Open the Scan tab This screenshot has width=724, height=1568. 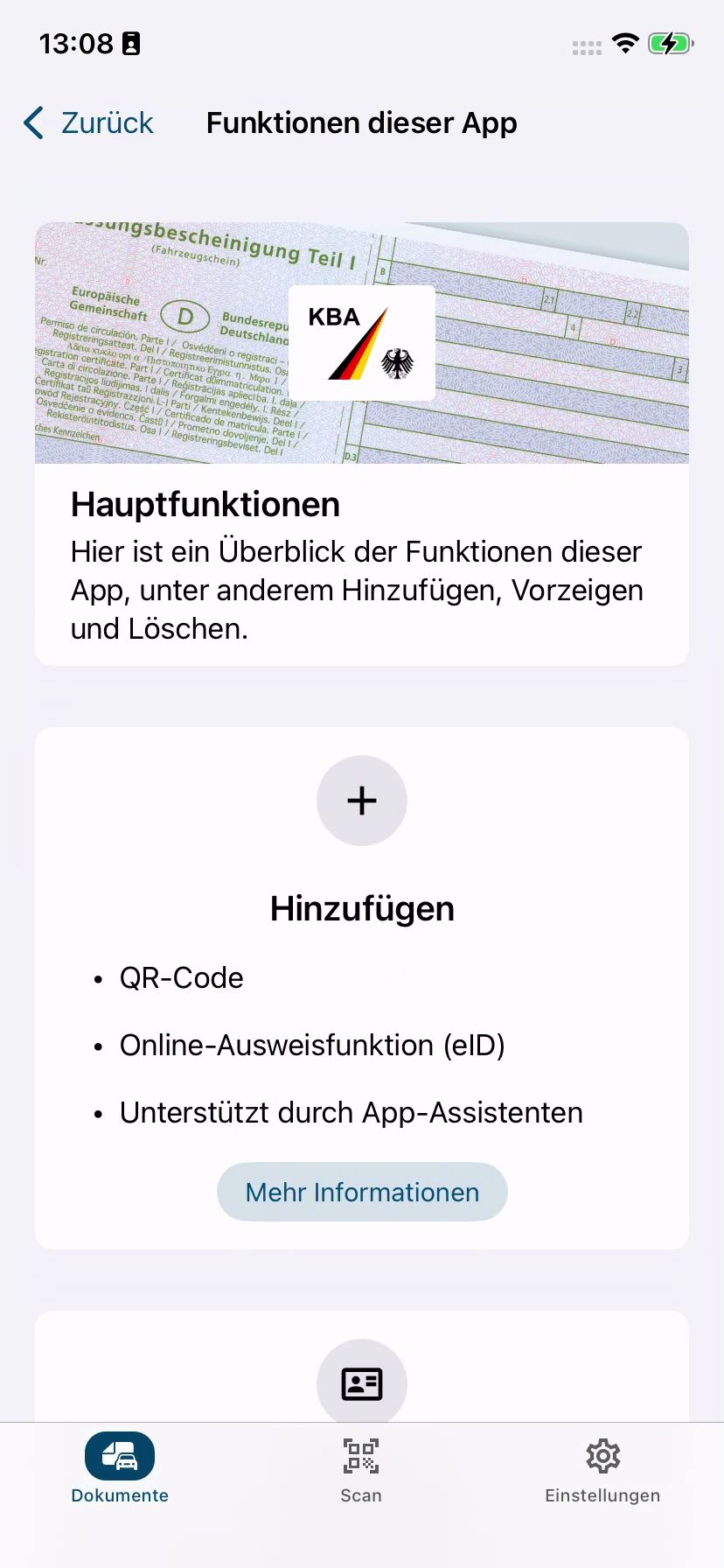point(361,1470)
